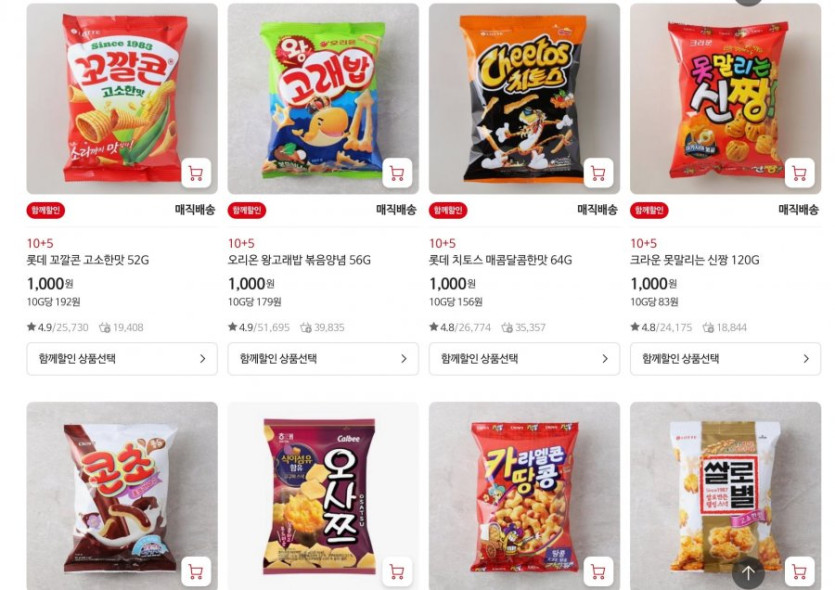This screenshot has width=835, height=590.
Task: Add 롯데 치토스 매콤달콤한맛 to cart
Action: [x=598, y=173]
